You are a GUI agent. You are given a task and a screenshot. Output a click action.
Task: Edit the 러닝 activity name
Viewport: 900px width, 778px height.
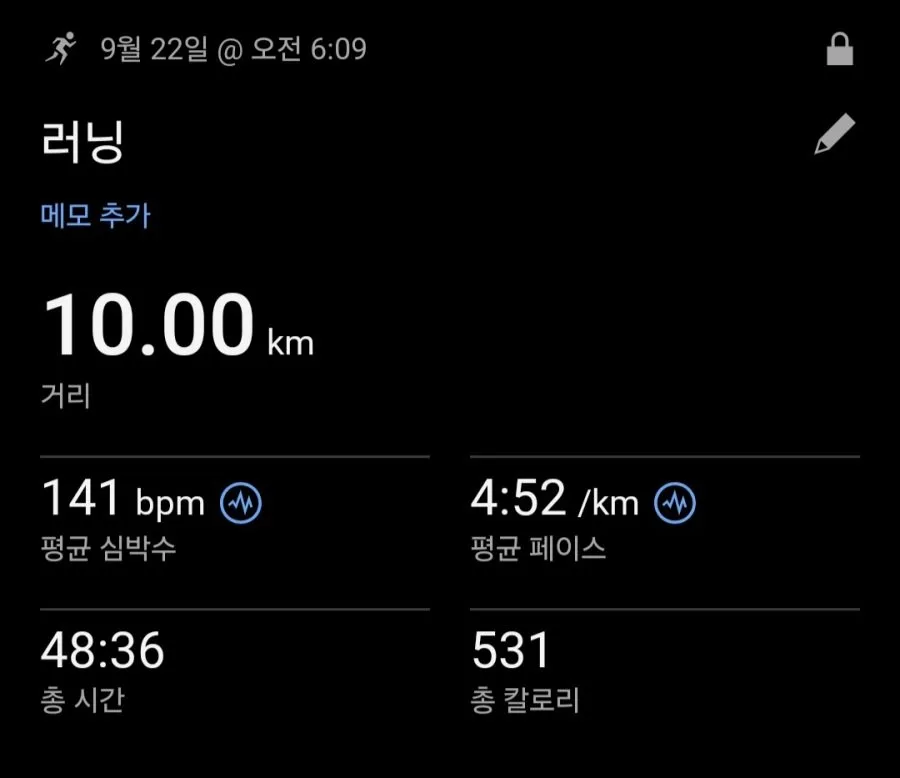coord(835,134)
